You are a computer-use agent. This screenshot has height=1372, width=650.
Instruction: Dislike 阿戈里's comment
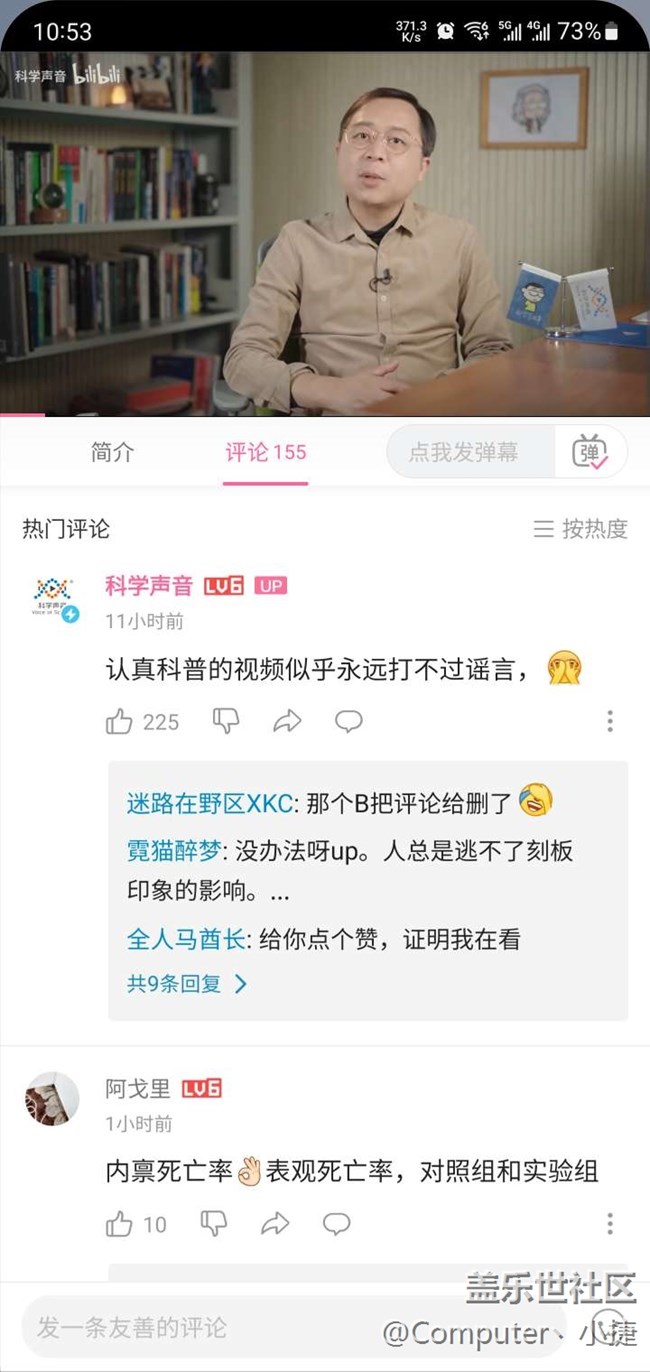click(214, 1223)
